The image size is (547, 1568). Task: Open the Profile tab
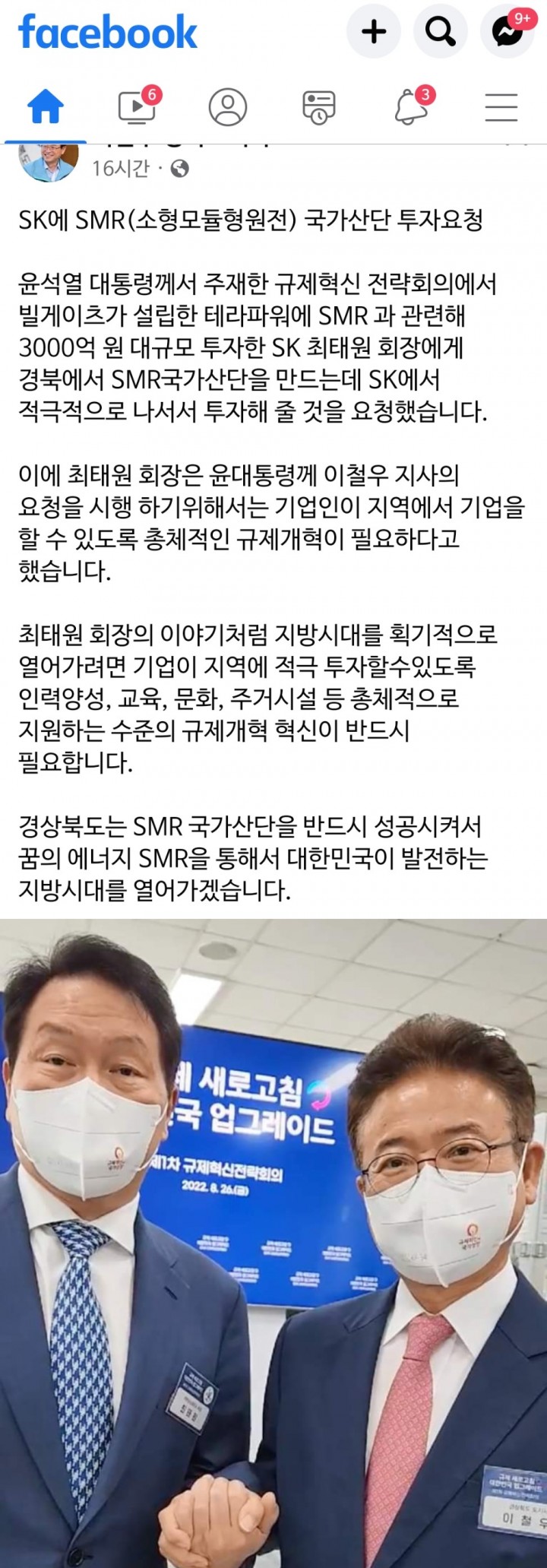coord(228,108)
